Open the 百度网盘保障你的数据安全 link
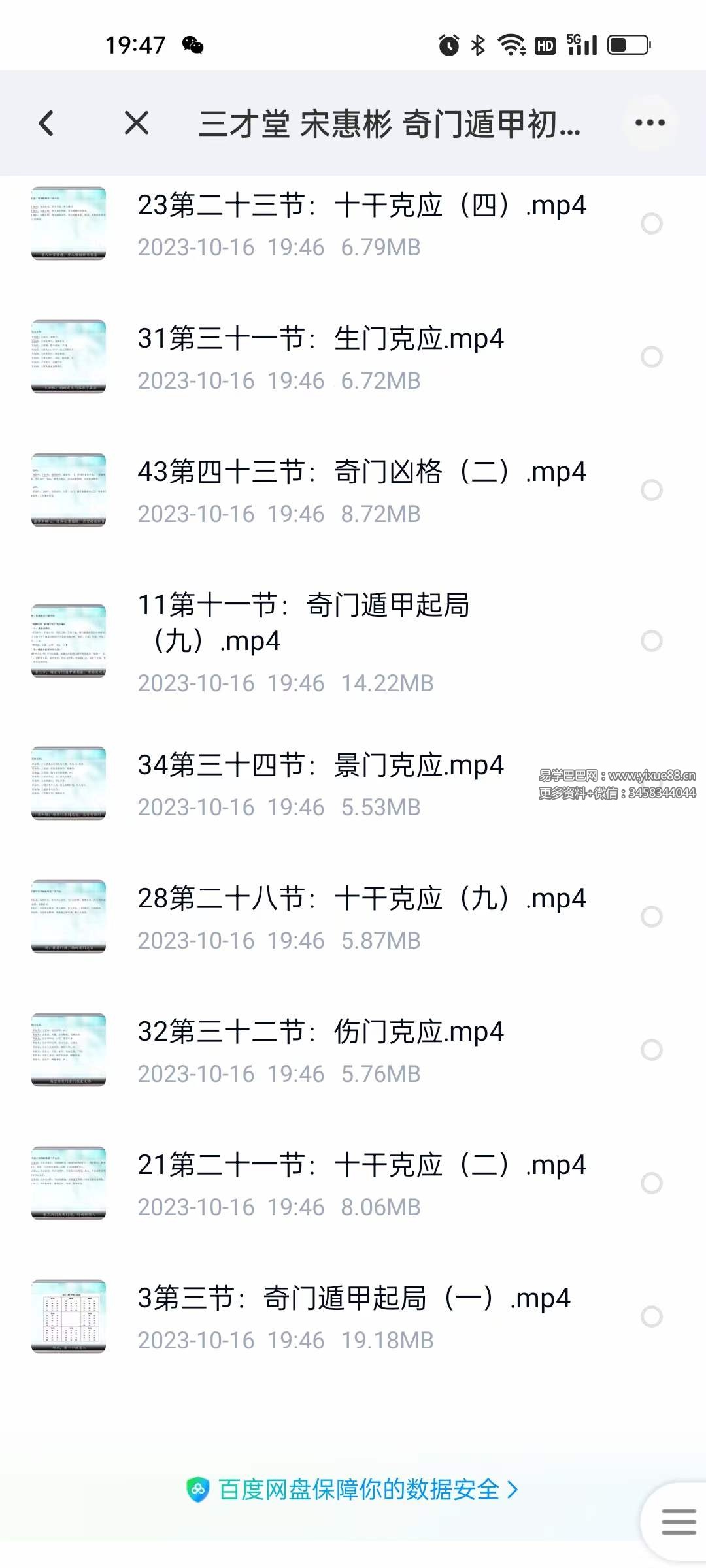 (x=353, y=1490)
